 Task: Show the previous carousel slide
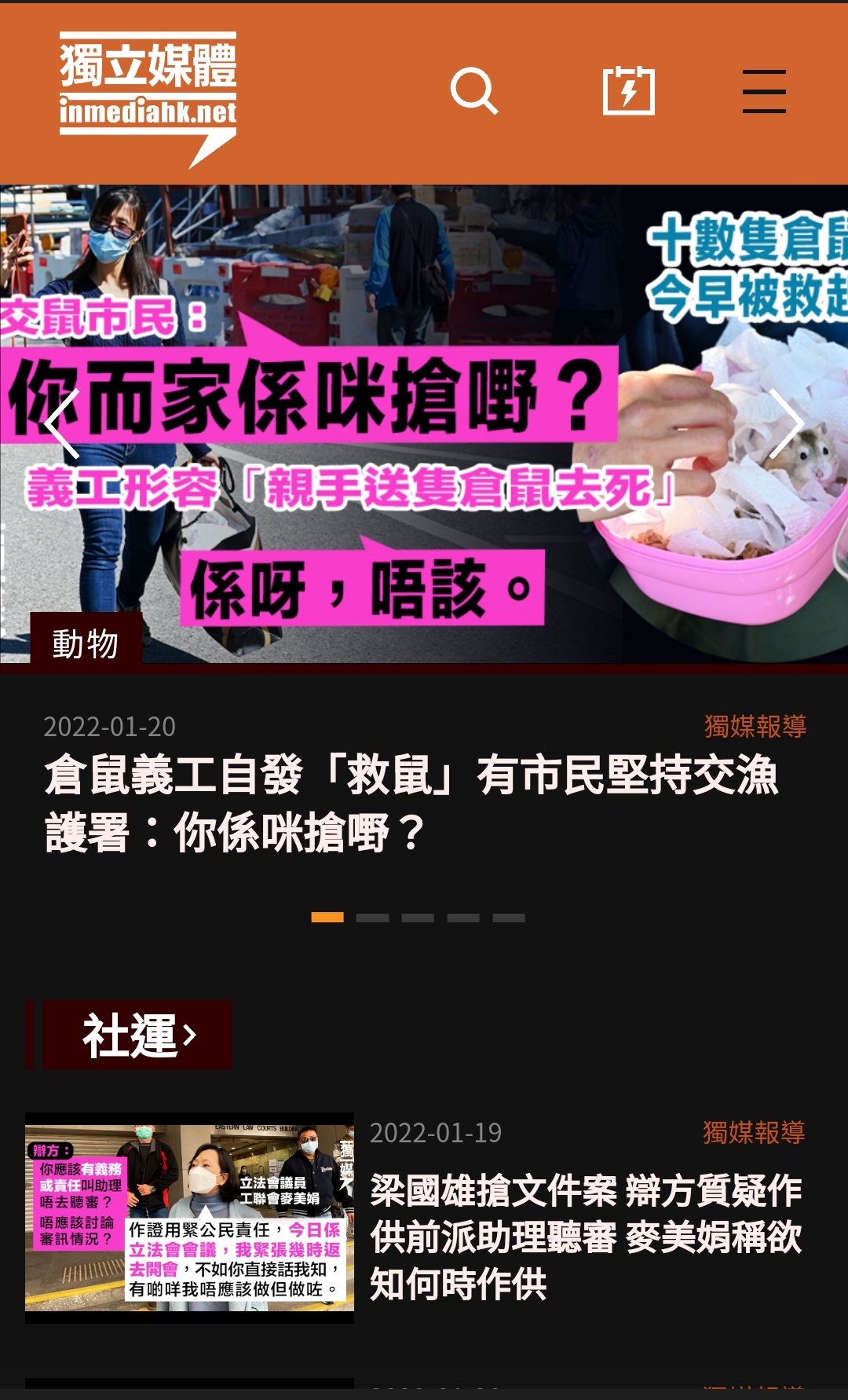pos(61,423)
